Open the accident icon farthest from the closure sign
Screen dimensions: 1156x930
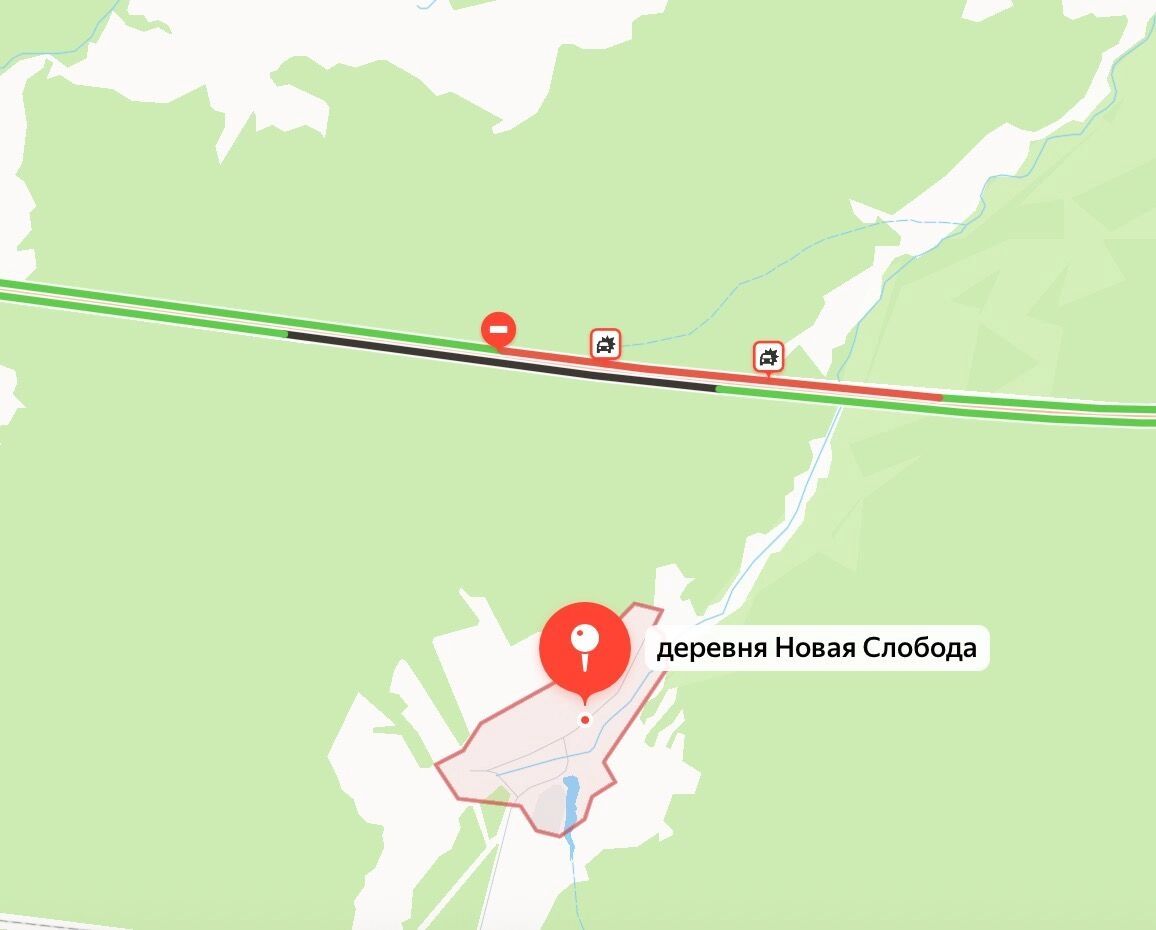coord(768,356)
